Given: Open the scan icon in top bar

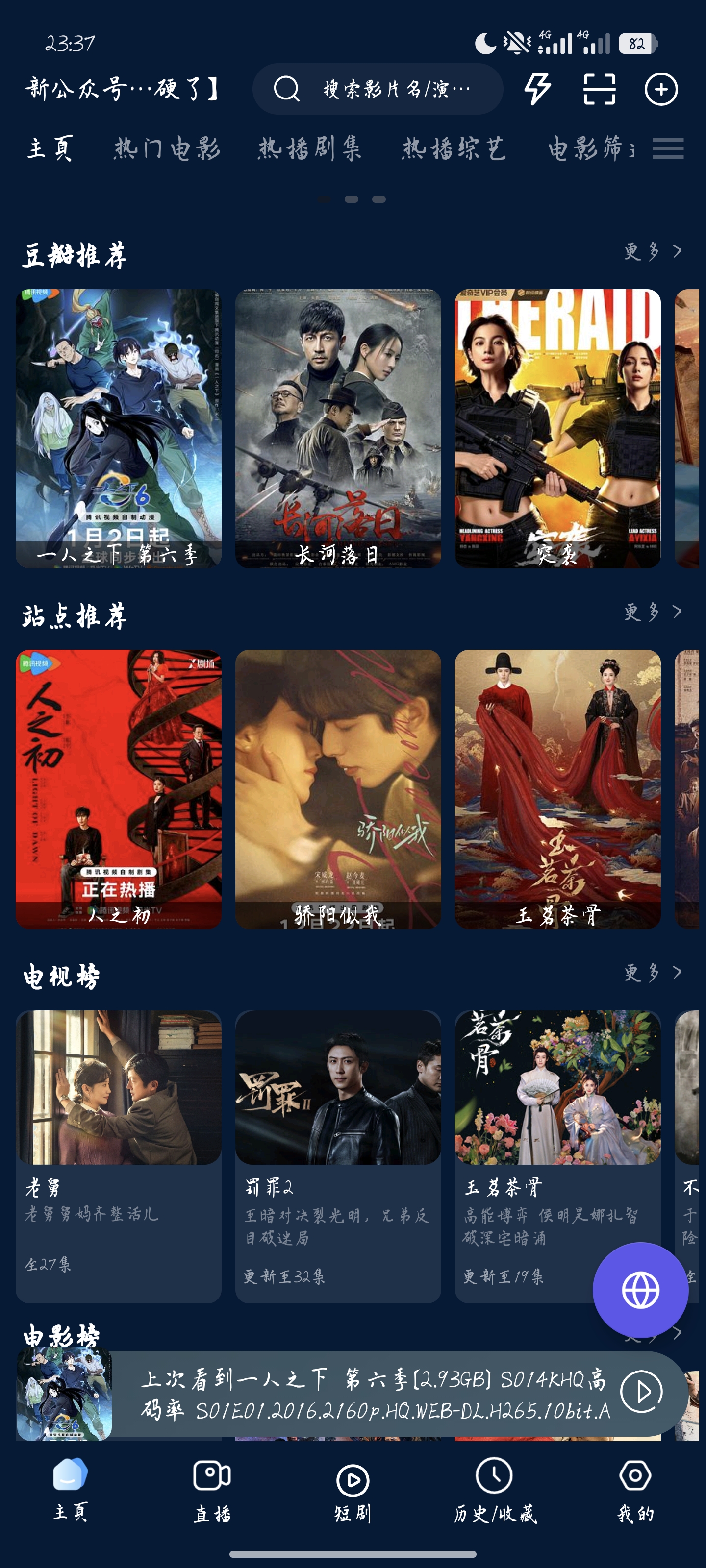Looking at the screenshot, I should 600,90.
